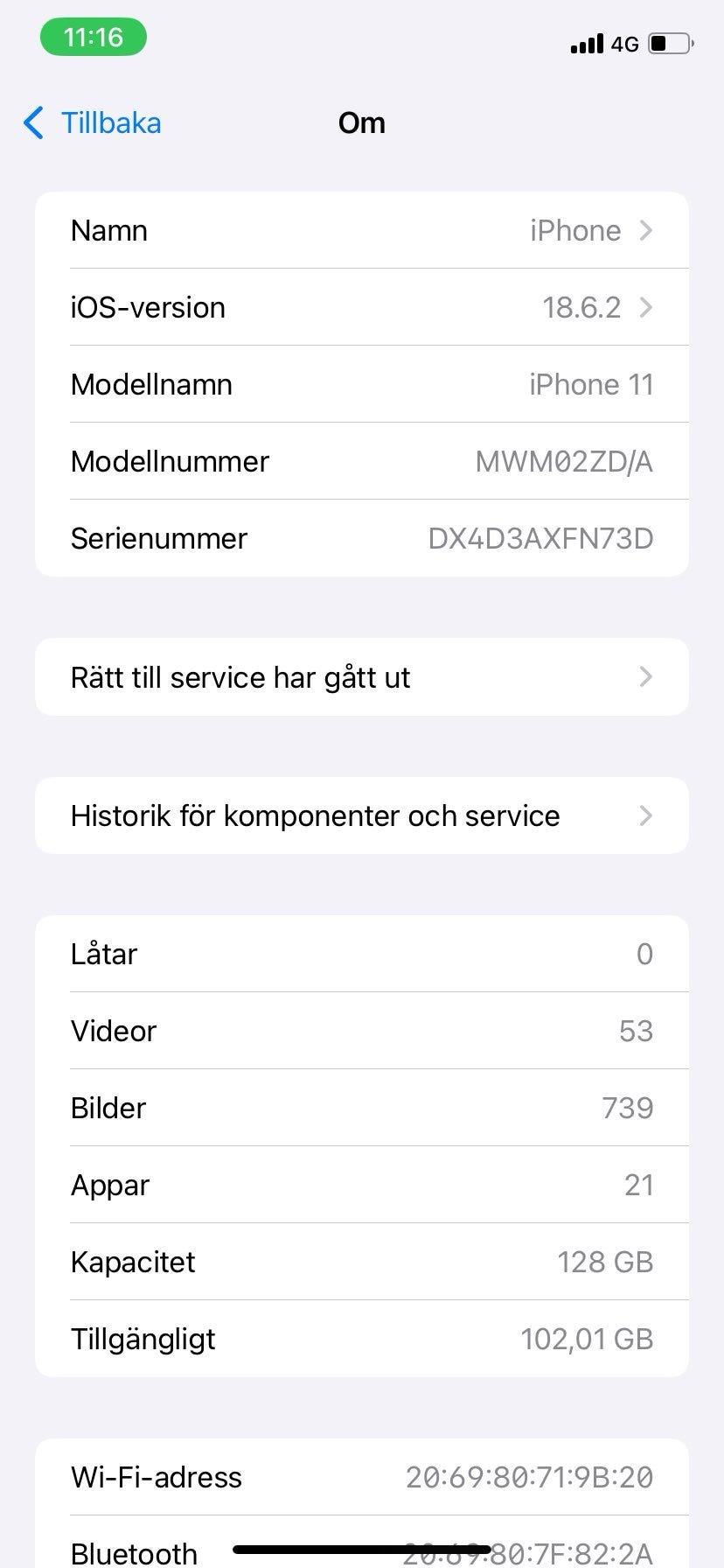Image resolution: width=724 pixels, height=1568 pixels.
Task: Go back with the Tillbaka button
Action: (x=93, y=123)
